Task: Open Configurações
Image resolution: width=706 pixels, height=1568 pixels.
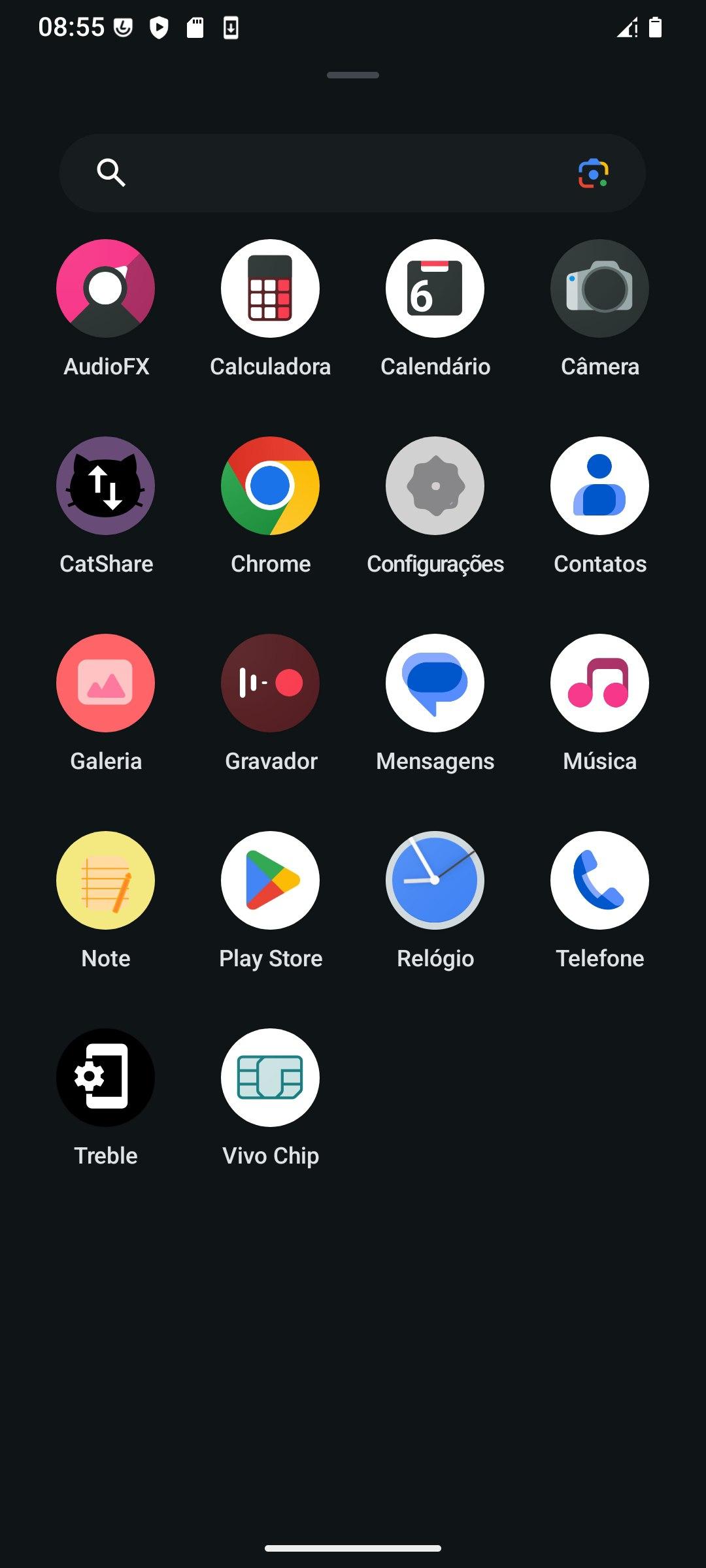Action: point(435,486)
